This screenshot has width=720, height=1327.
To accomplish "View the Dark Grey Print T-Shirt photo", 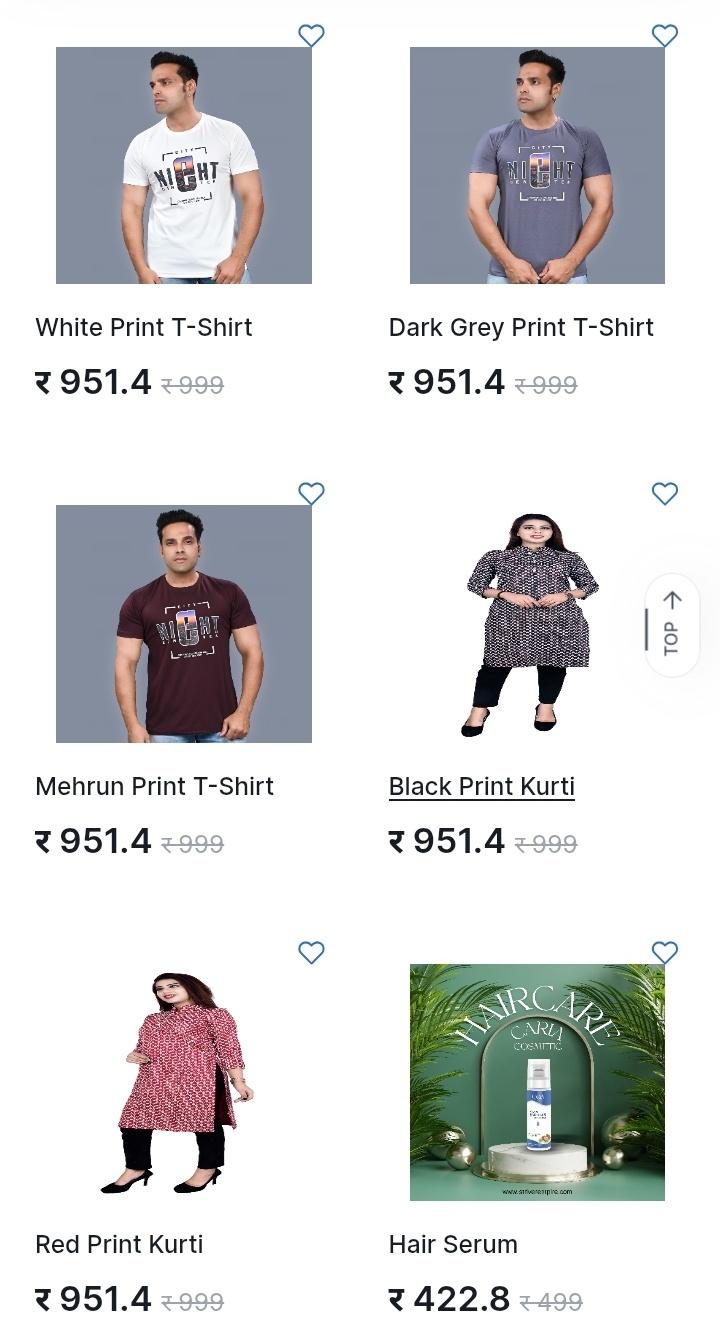I will tap(537, 165).
